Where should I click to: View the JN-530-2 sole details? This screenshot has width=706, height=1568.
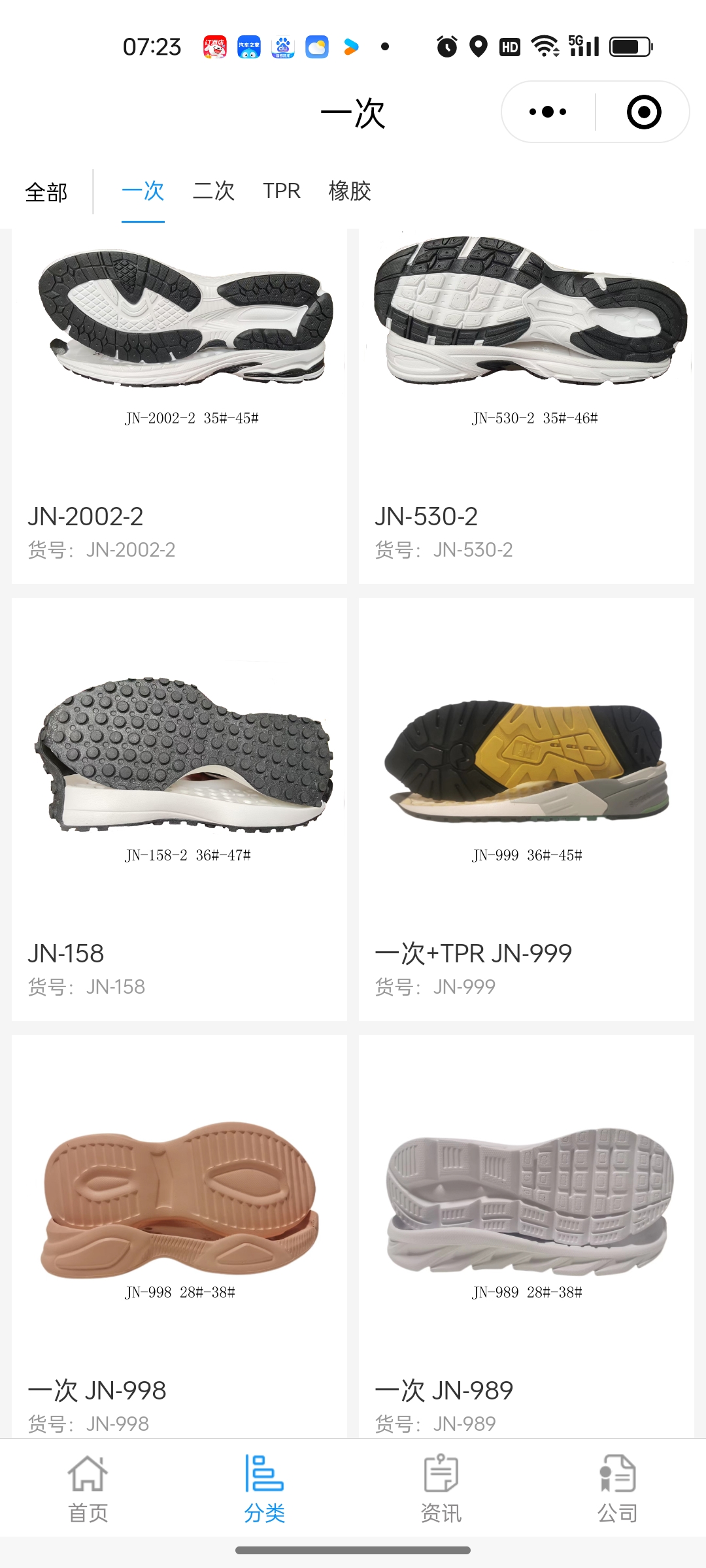pyautogui.click(x=526, y=405)
